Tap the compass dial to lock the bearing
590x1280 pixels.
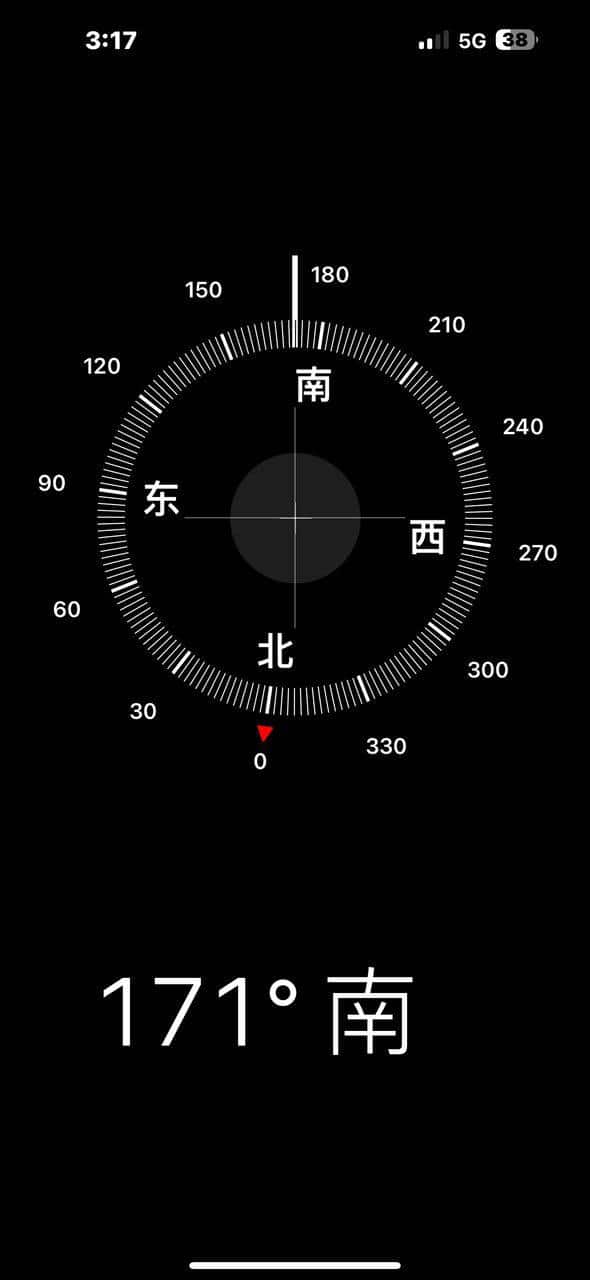click(295, 517)
